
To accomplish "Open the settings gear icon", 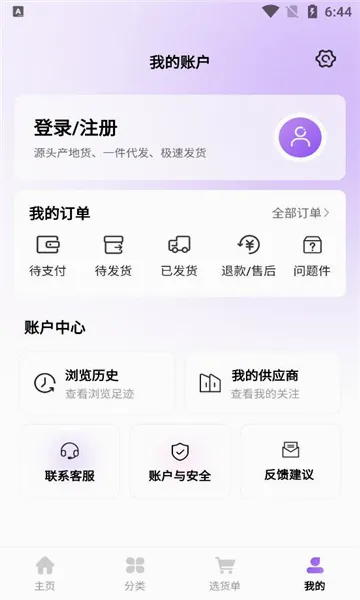I will tap(326, 59).
